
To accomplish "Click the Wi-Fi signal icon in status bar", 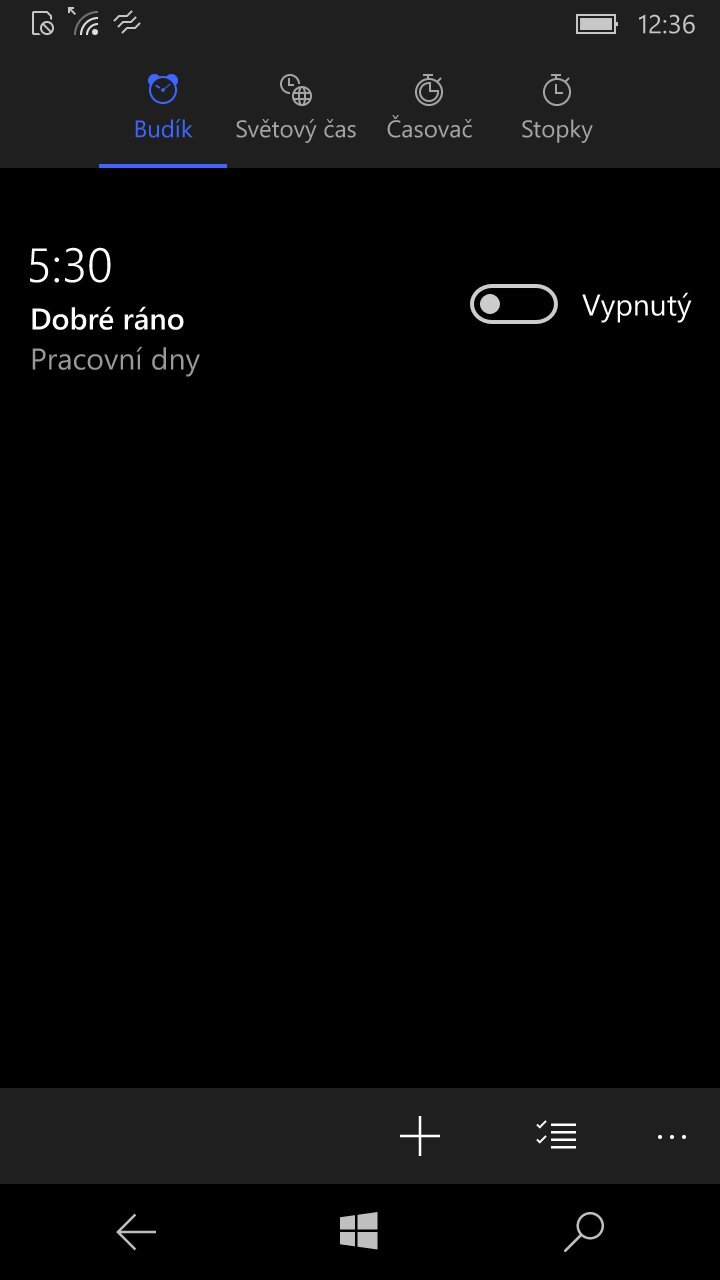I will click(x=85, y=22).
